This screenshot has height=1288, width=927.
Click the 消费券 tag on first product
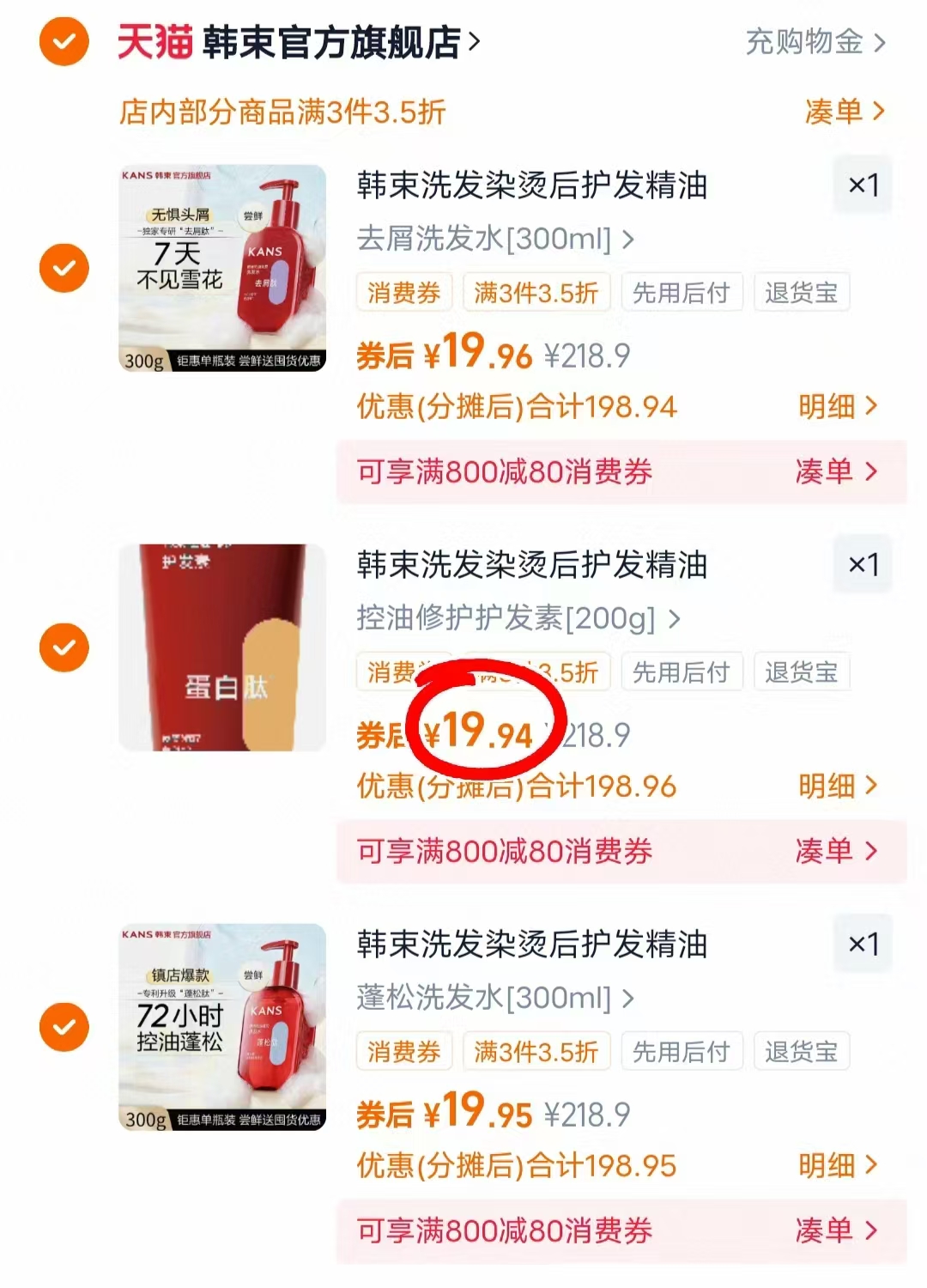pos(403,292)
